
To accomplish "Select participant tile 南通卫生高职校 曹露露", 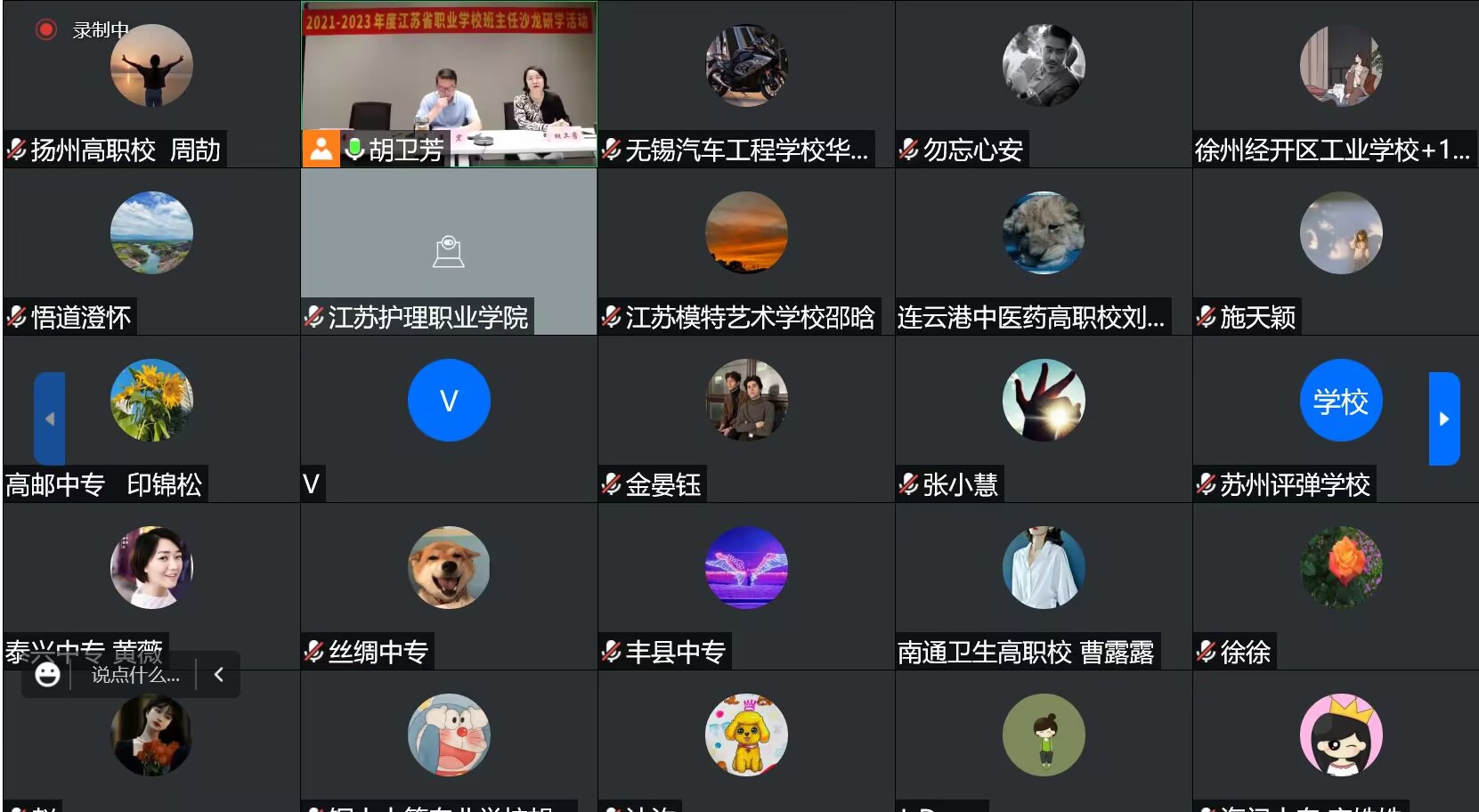I will tap(1044, 586).
